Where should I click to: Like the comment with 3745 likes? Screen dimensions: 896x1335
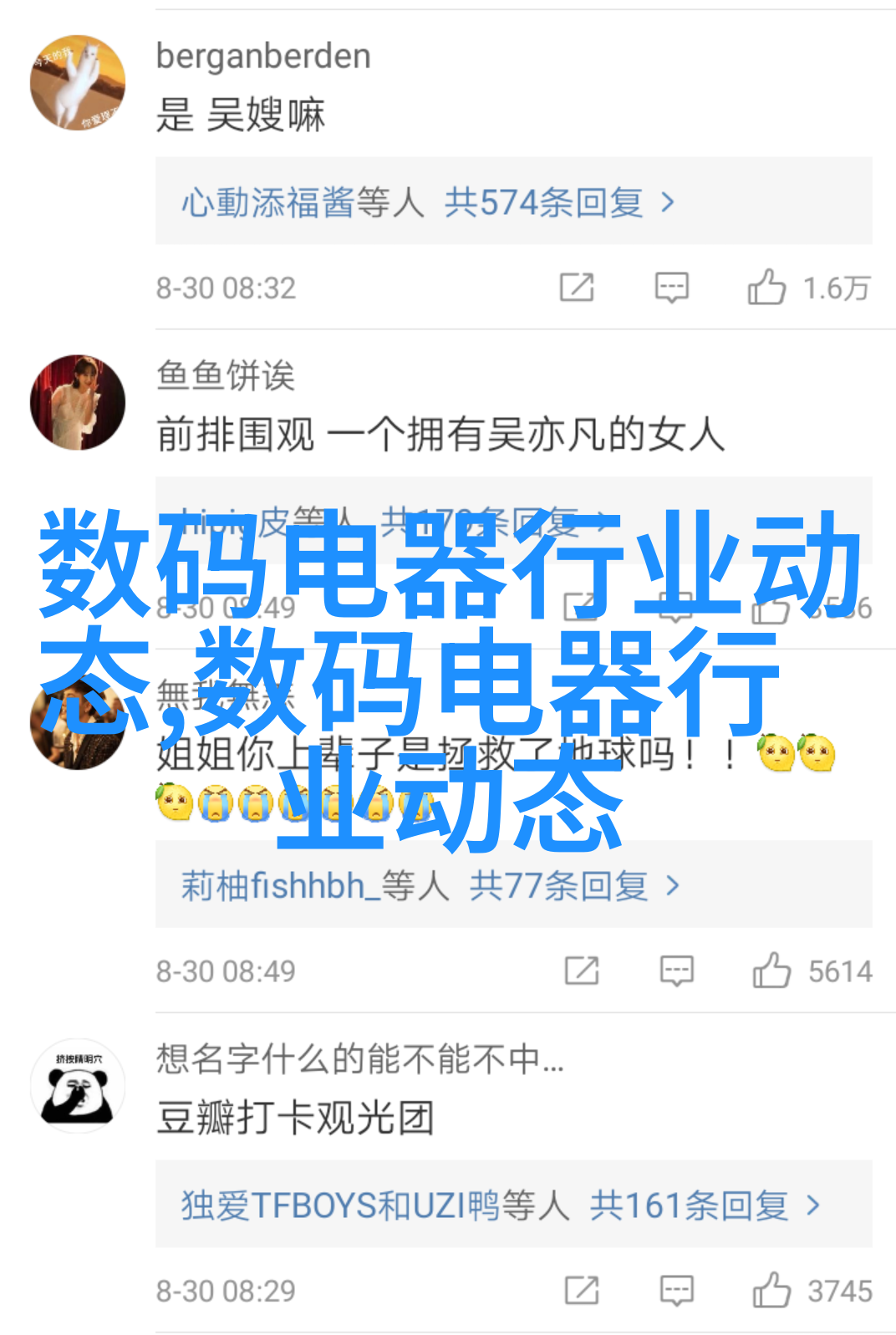[771, 1290]
